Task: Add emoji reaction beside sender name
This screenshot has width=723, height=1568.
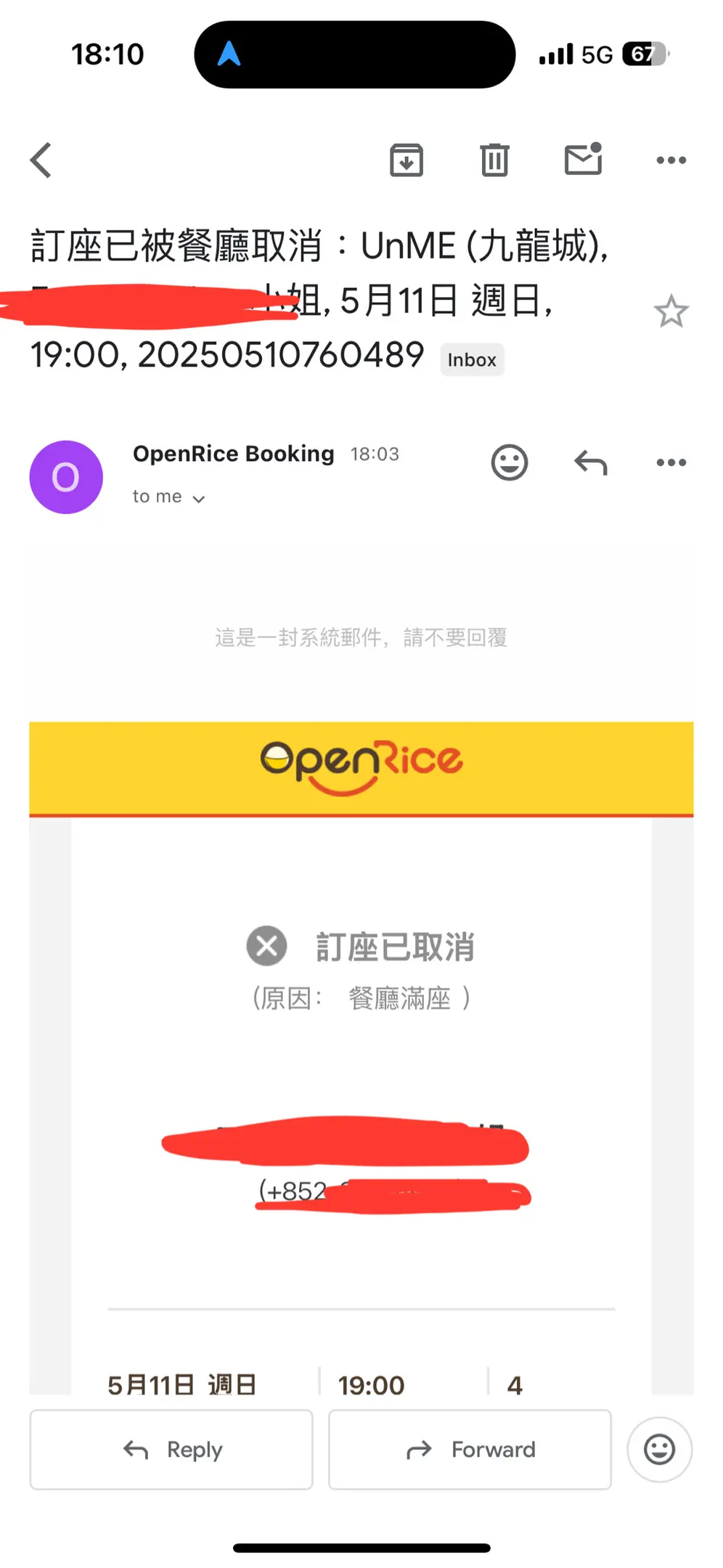Action: click(x=509, y=462)
